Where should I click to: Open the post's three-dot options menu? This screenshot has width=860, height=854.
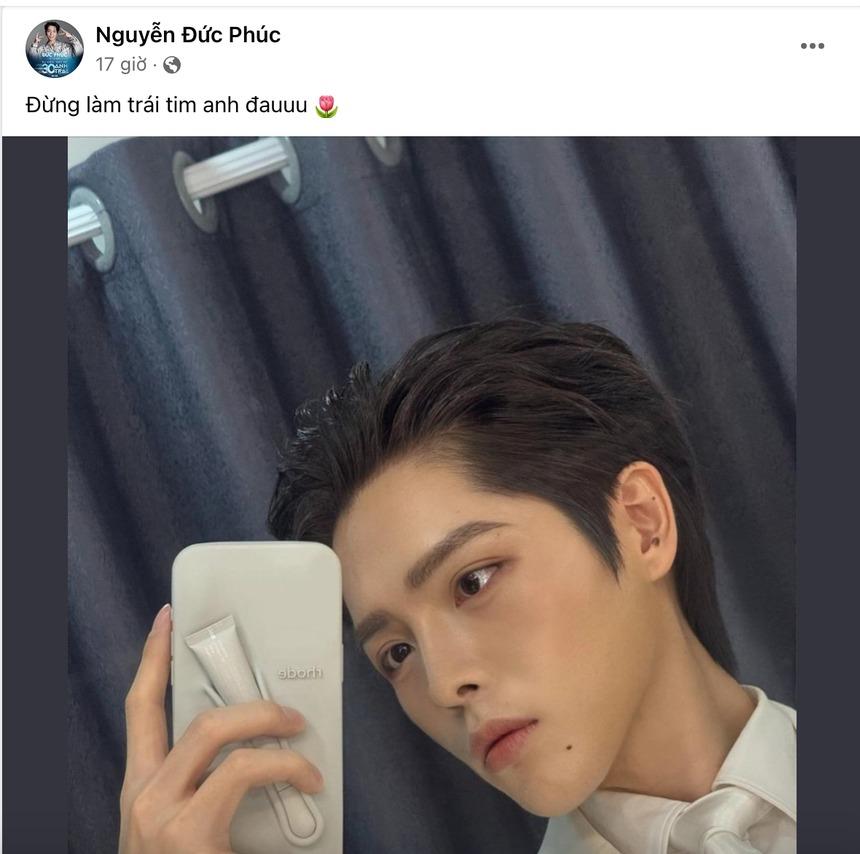coord(812,46)
